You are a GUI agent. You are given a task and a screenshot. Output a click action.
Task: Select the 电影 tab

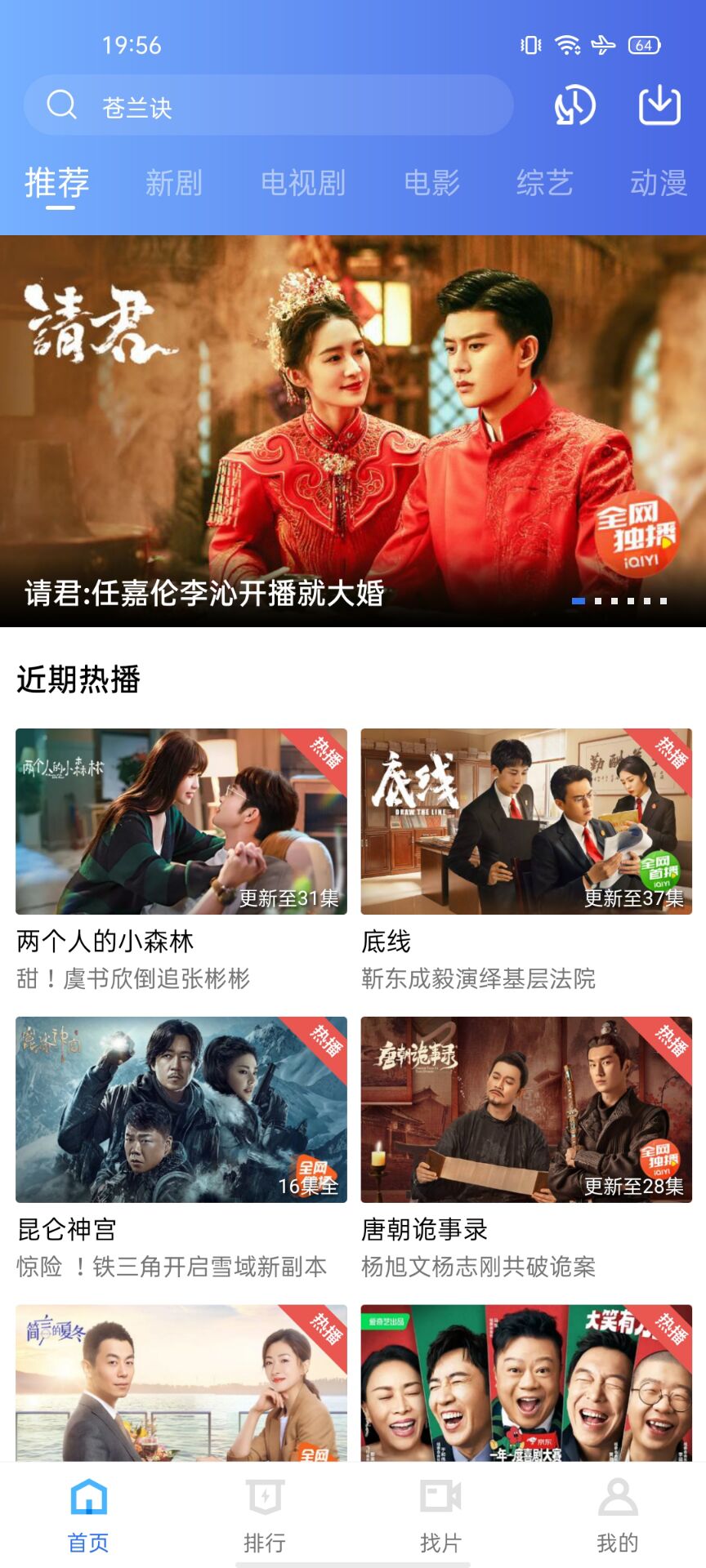431,183
